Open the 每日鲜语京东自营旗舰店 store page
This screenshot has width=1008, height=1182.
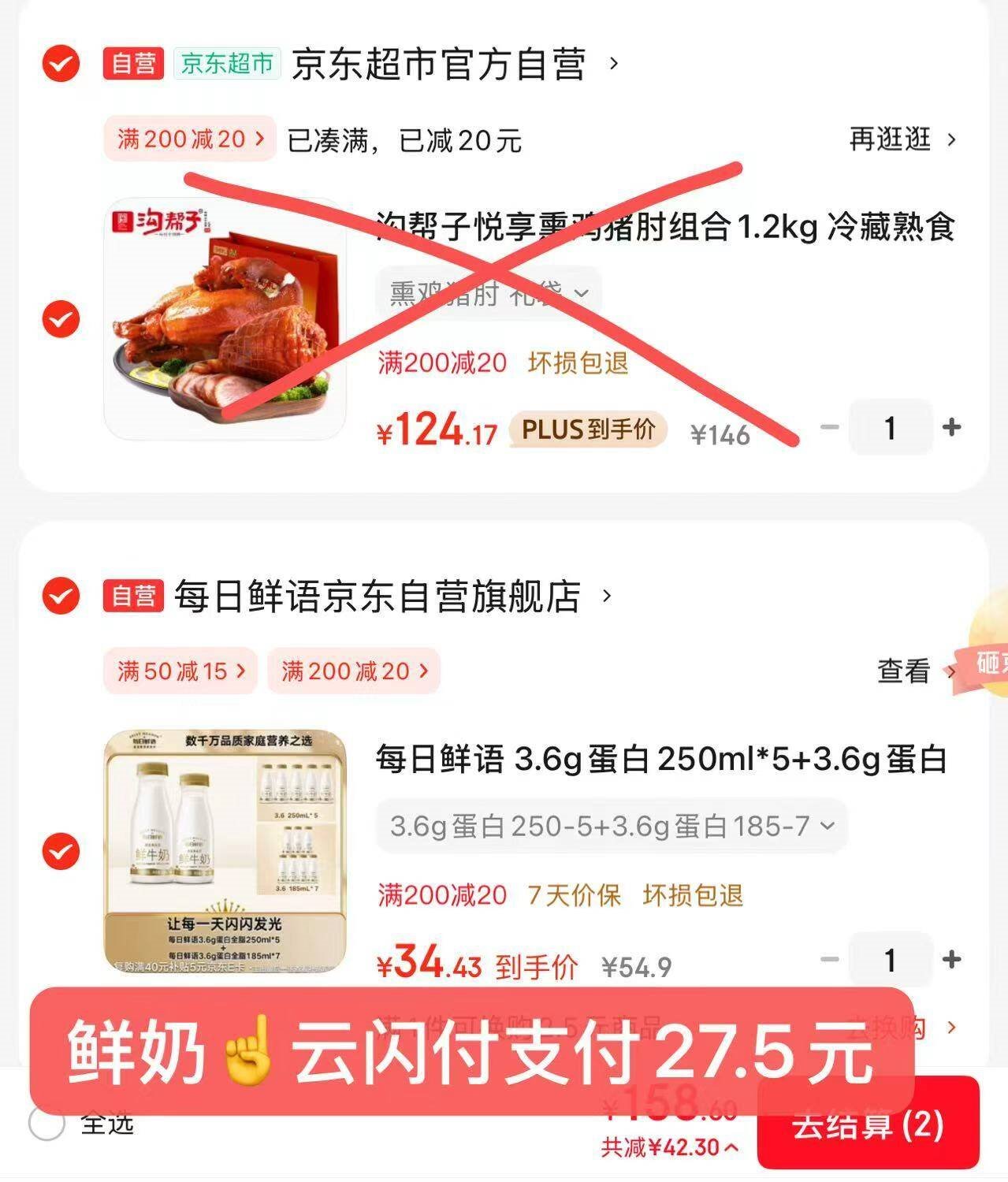[x=377, y=597]
